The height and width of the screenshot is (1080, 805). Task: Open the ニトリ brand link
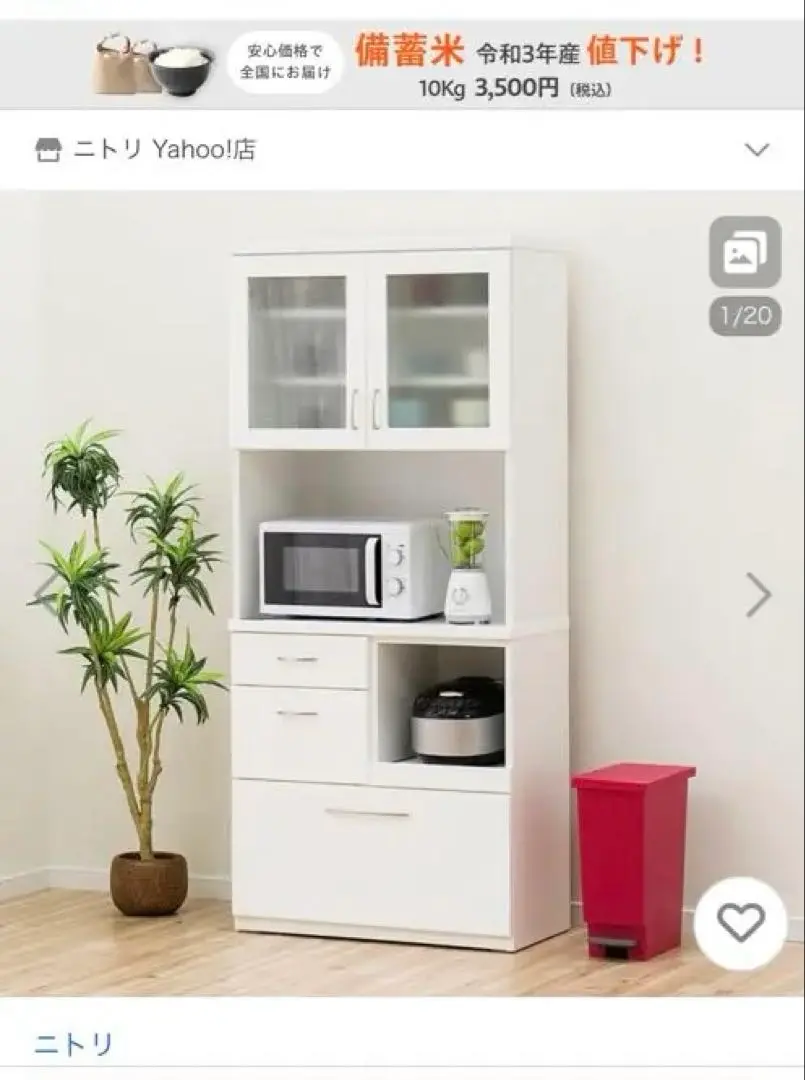pyautogui.click(x=74, y=1044)
